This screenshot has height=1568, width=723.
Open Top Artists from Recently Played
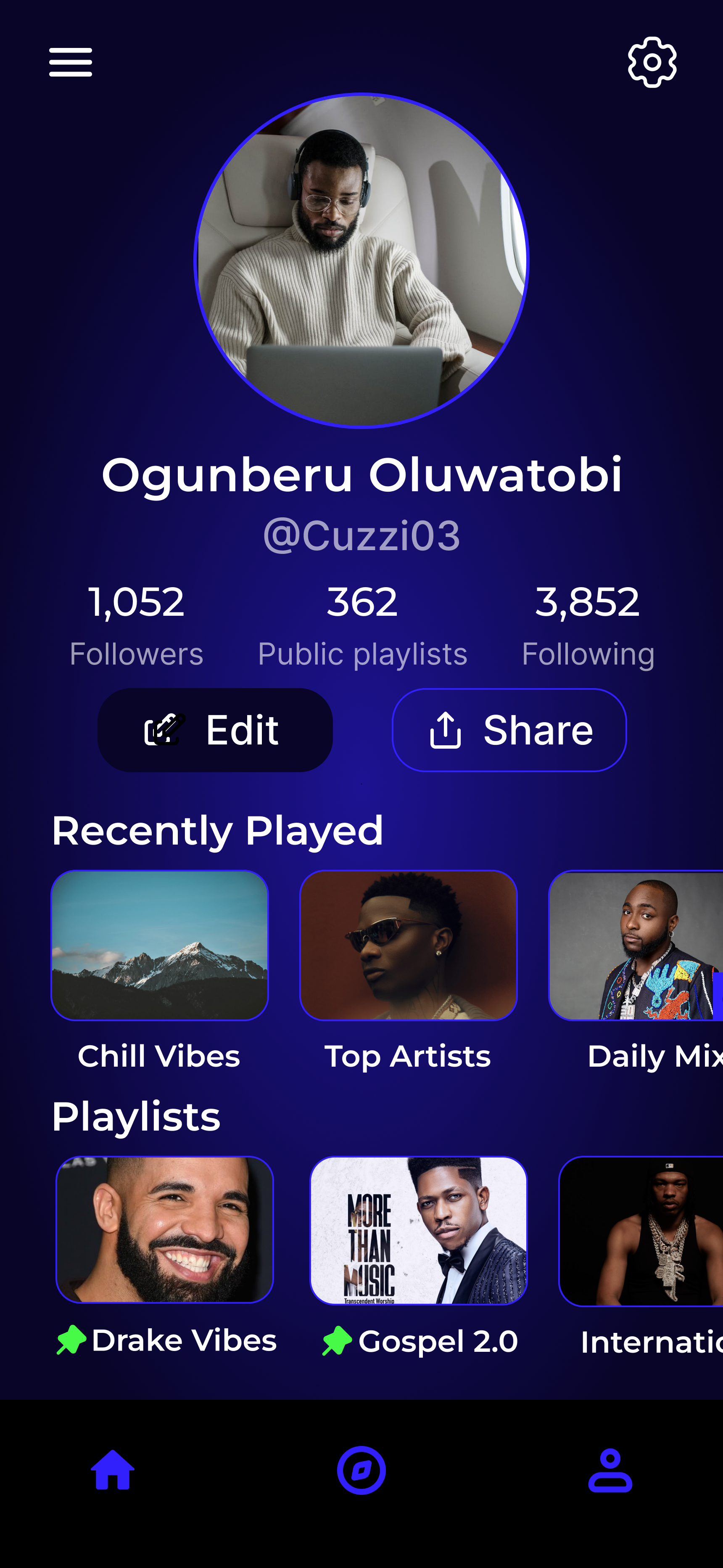408,946
